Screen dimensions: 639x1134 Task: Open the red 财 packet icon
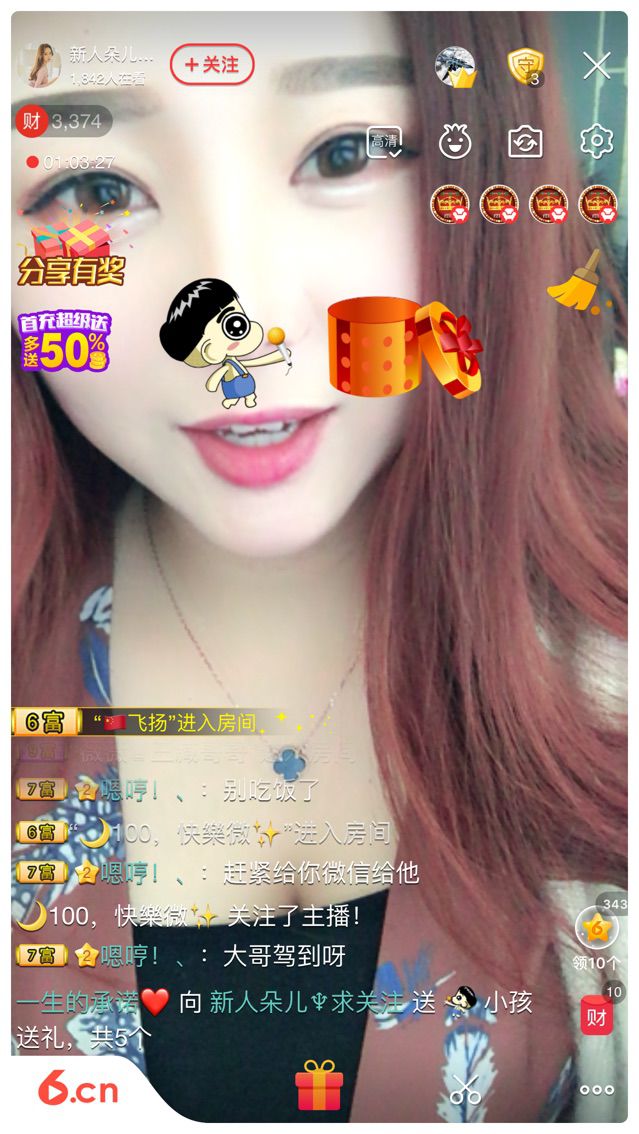597,1015
